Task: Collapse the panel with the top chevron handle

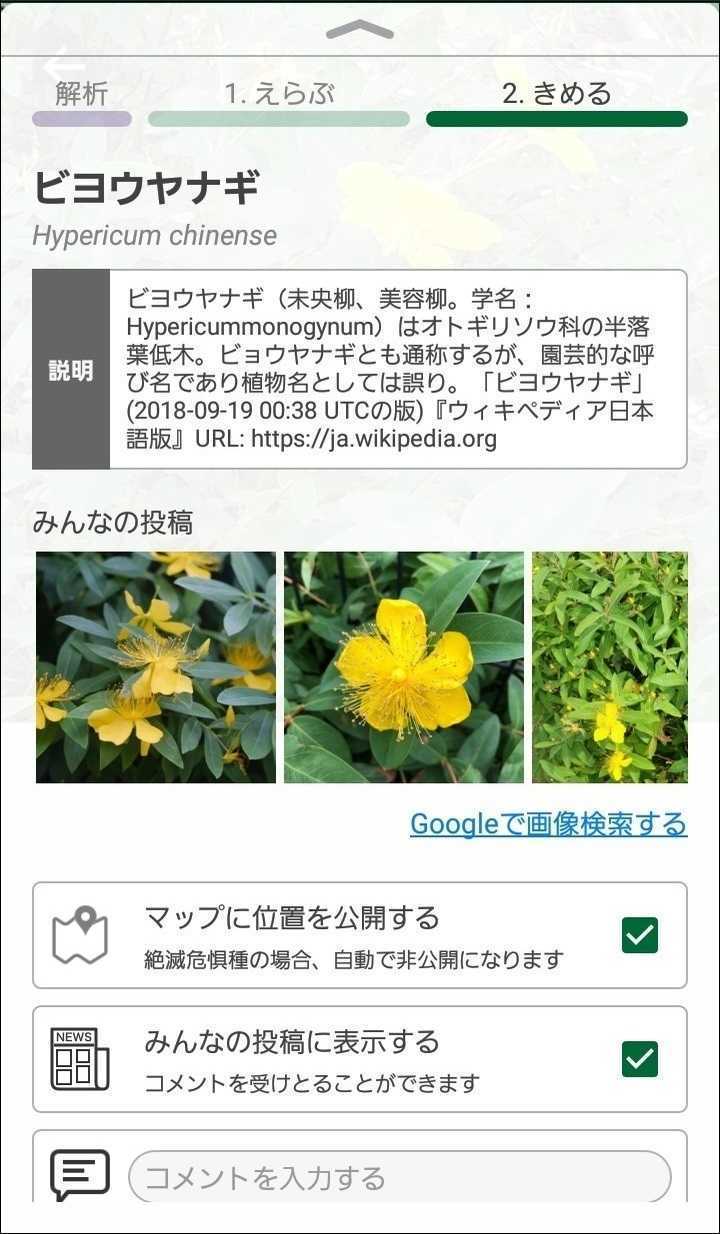Action: click(x=359, y=30)
